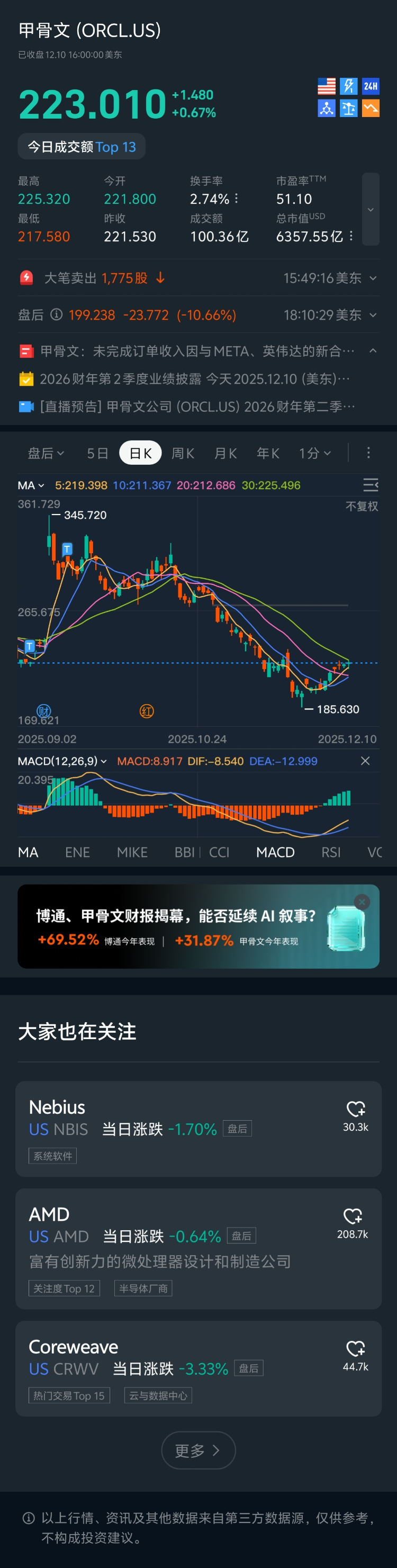
Task: Open the MA indicator dropdown on chart
Action: click(31, 485)
